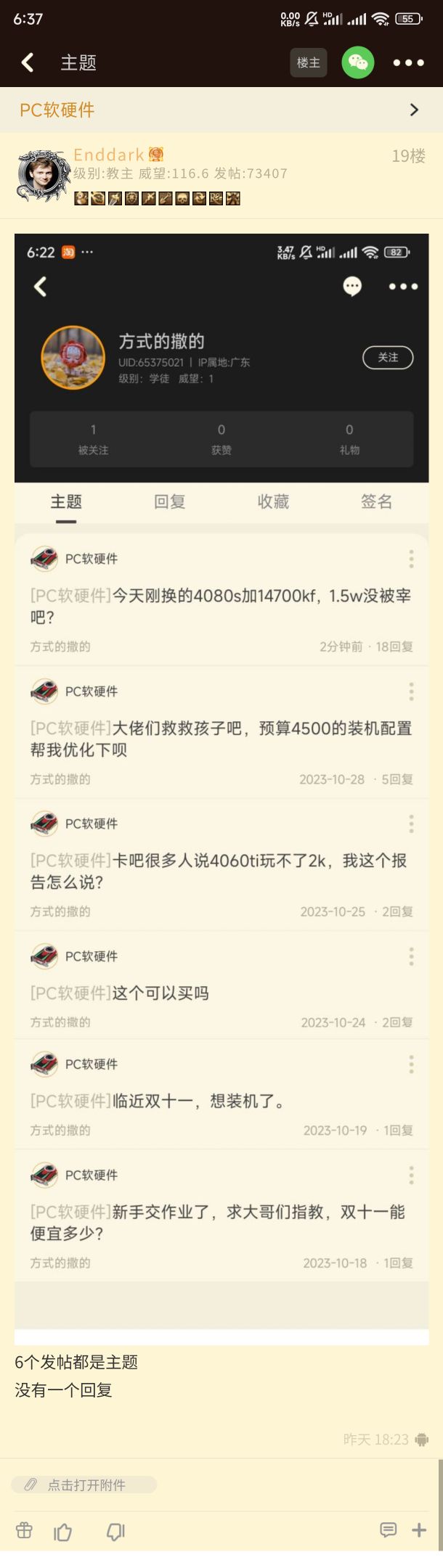
Task: Share this thread via WeChat
Action: [358, 63]
